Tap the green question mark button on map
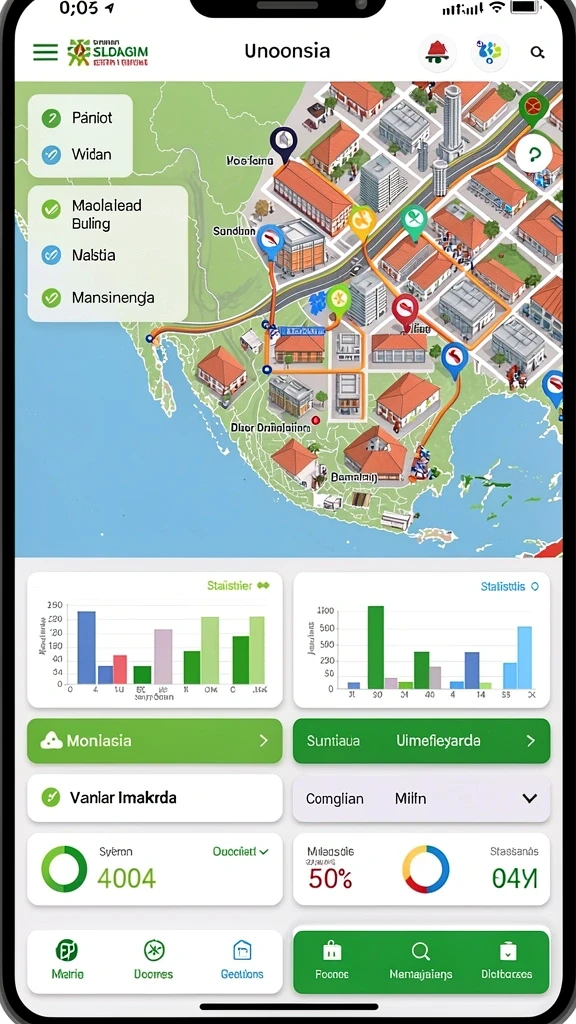 (x=534, y=155)
